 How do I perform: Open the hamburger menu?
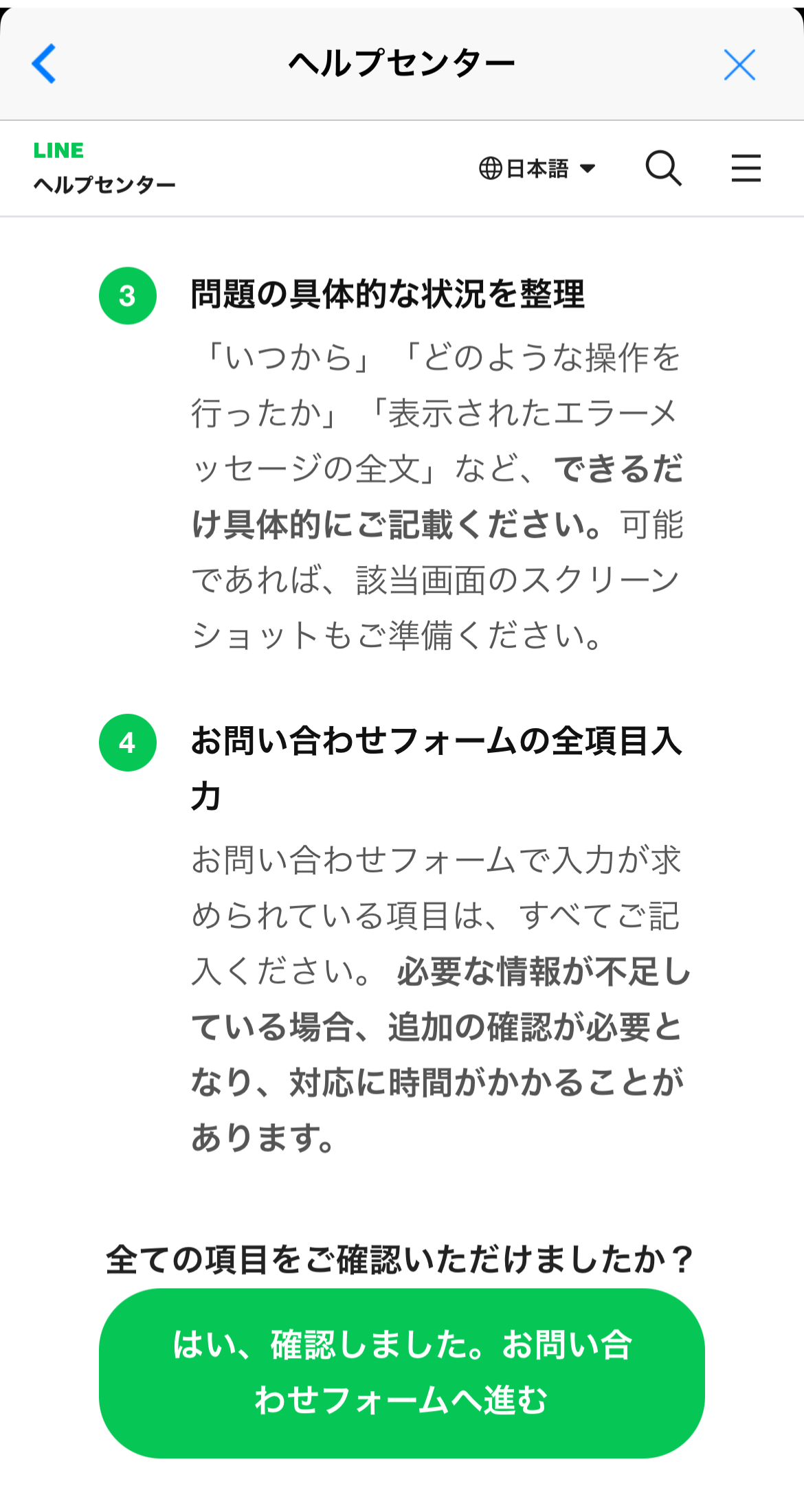(746, 168)
